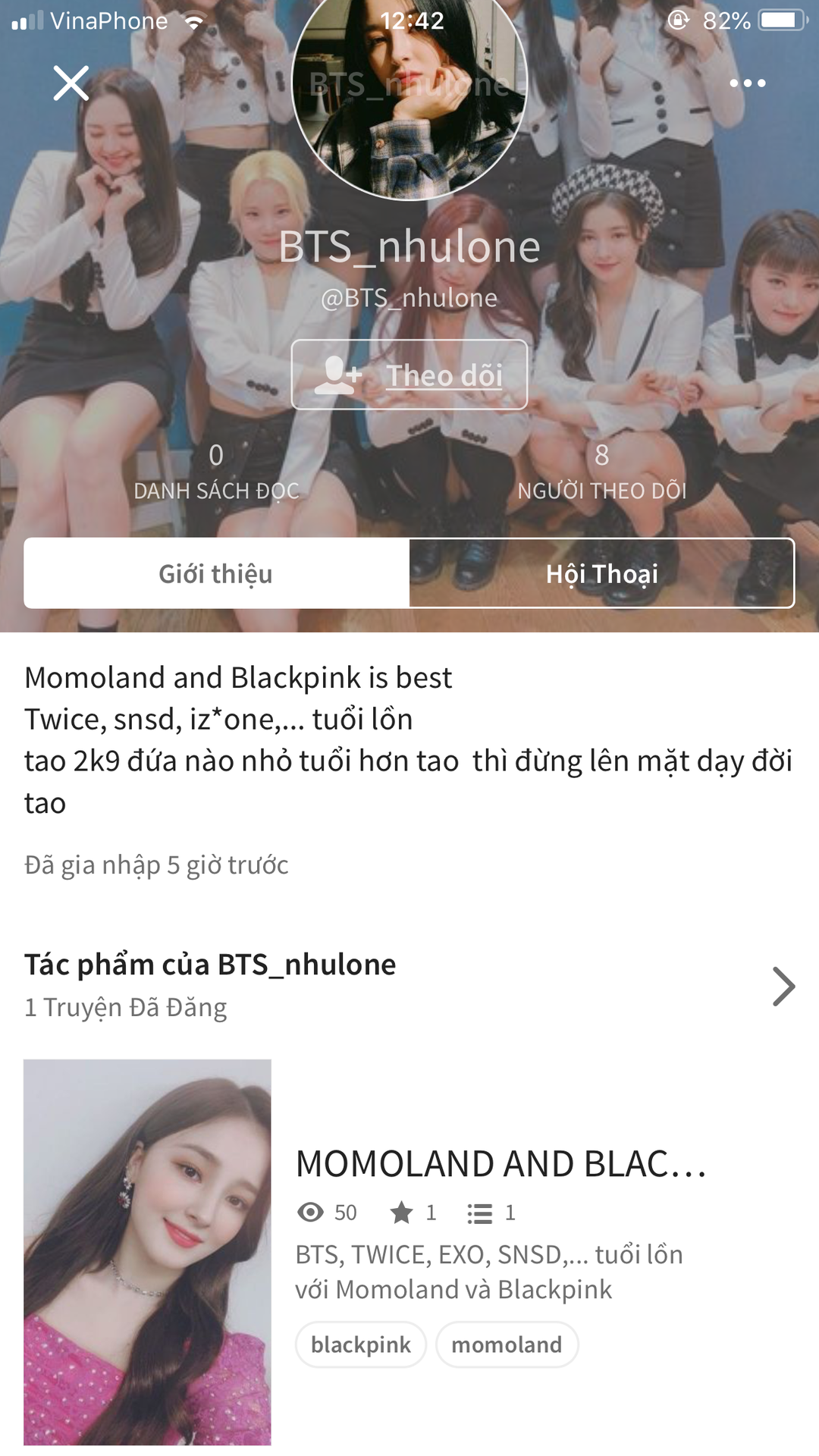819x1456 pixels.
Task: Open the three-dot overflow menu
Action: [x=747, y=83]
